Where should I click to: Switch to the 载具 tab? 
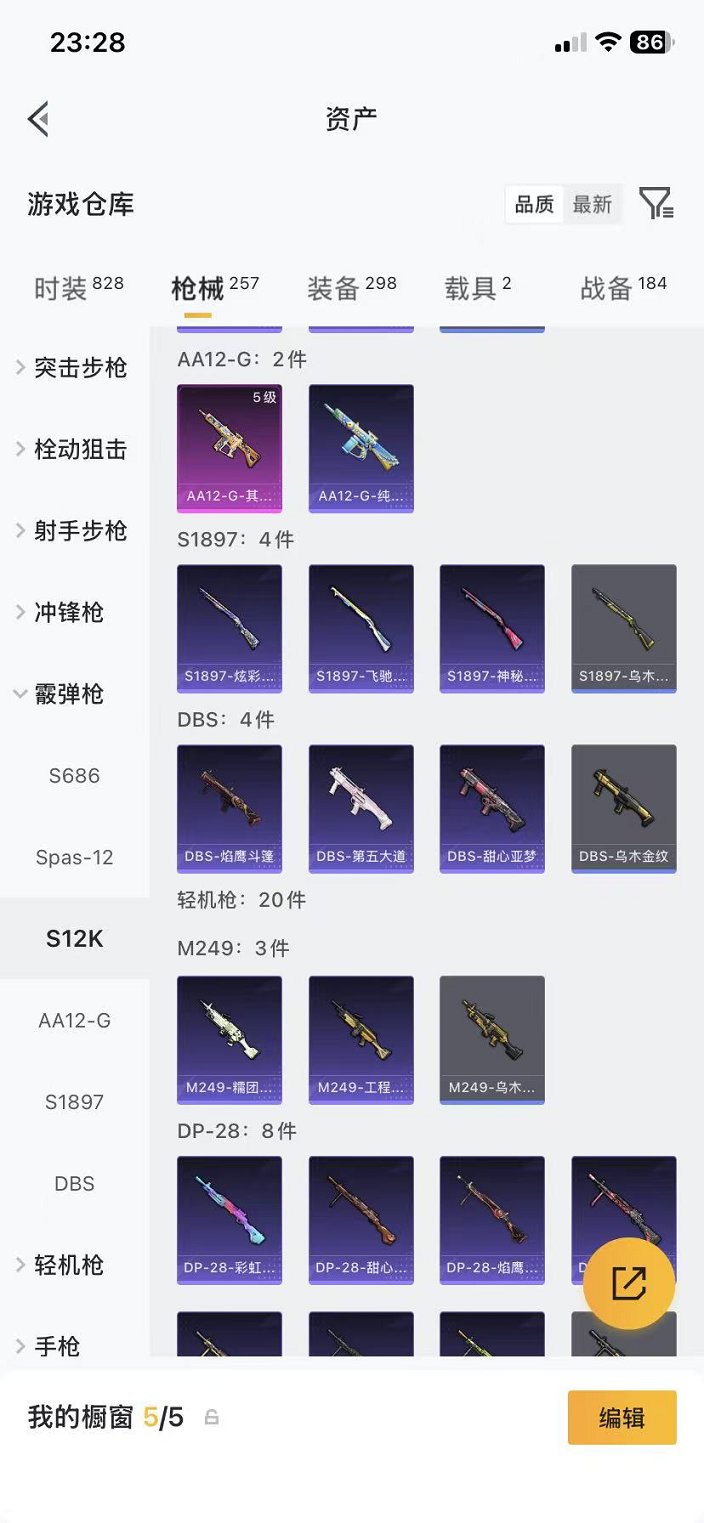click(x=478, y=288)
